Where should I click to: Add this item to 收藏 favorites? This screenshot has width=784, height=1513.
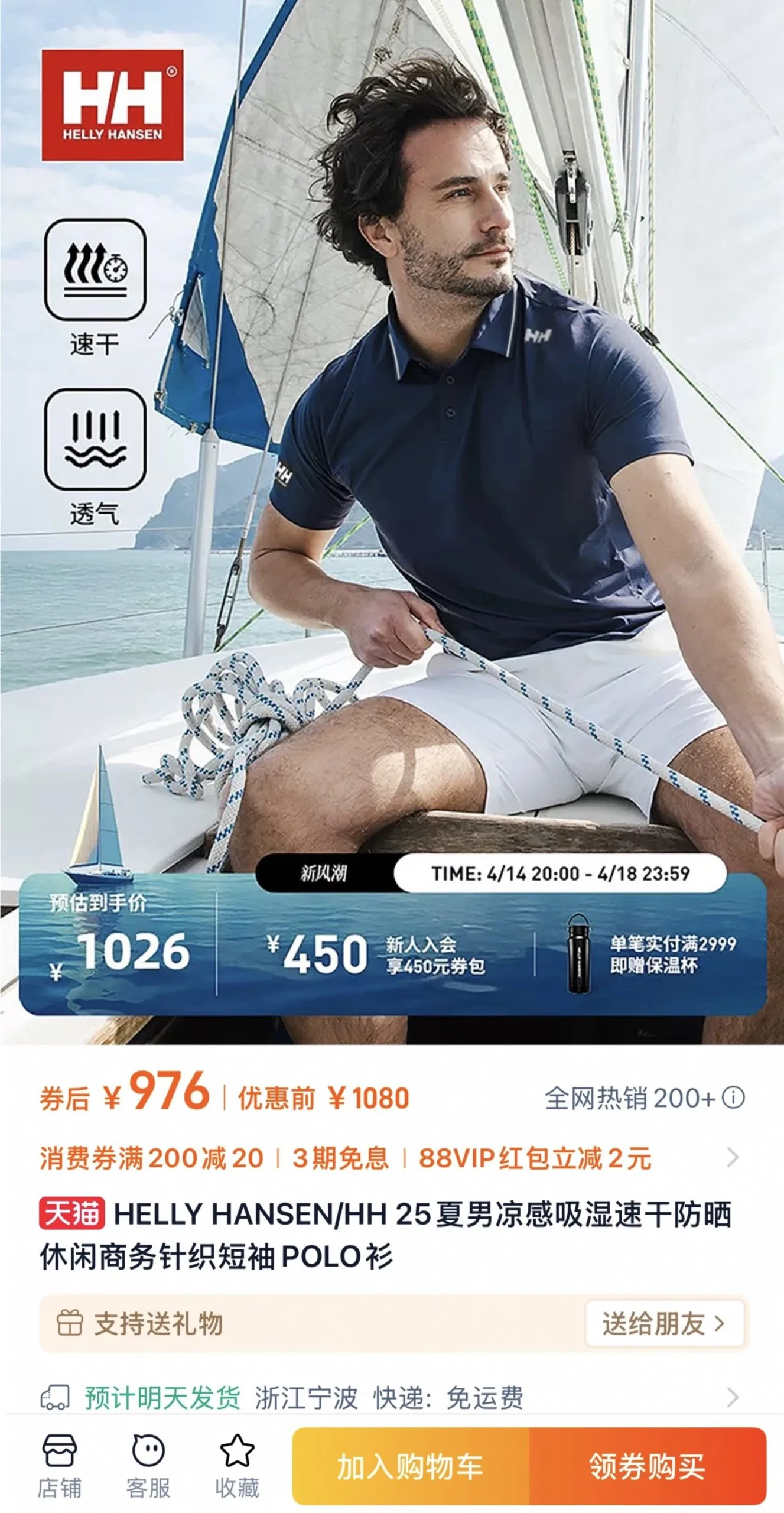237,1465
